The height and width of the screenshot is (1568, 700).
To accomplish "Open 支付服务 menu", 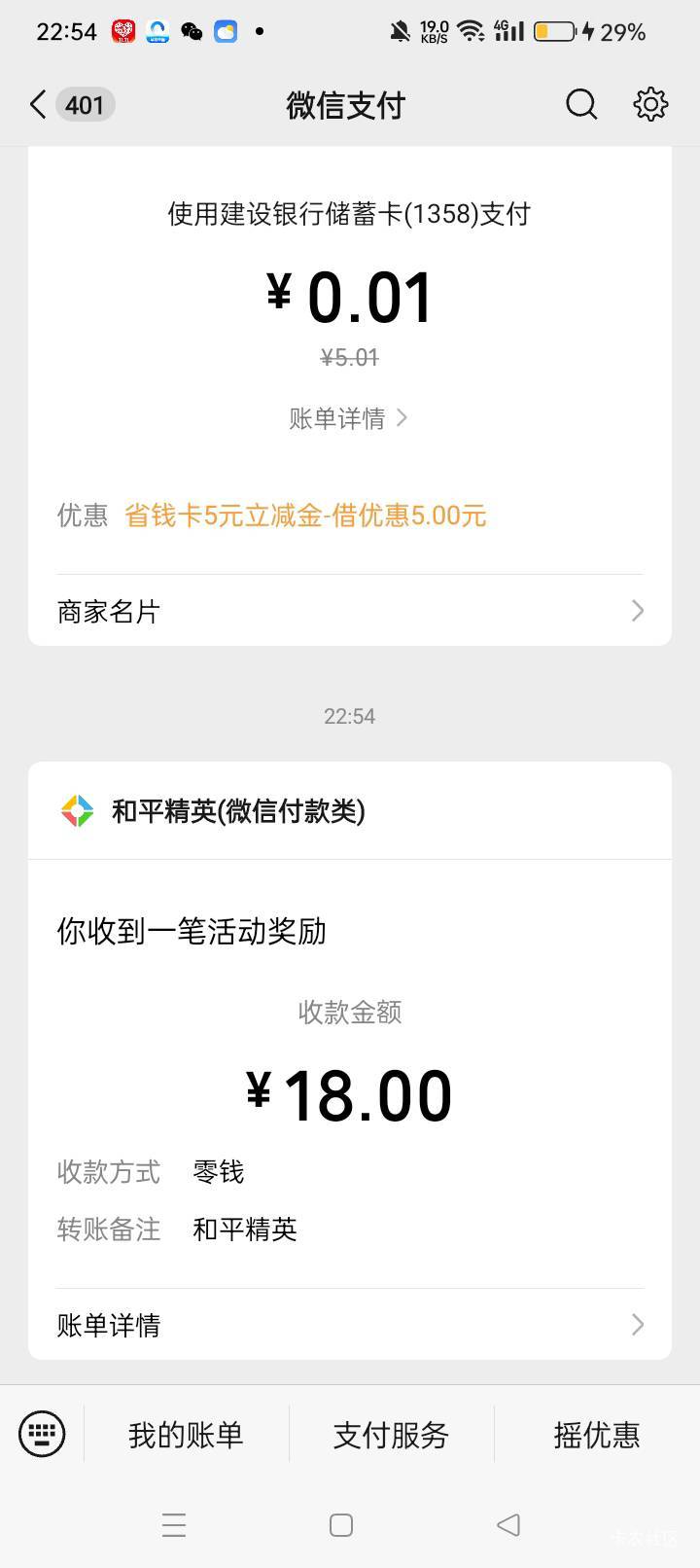I will click(x=391, y=1435).
